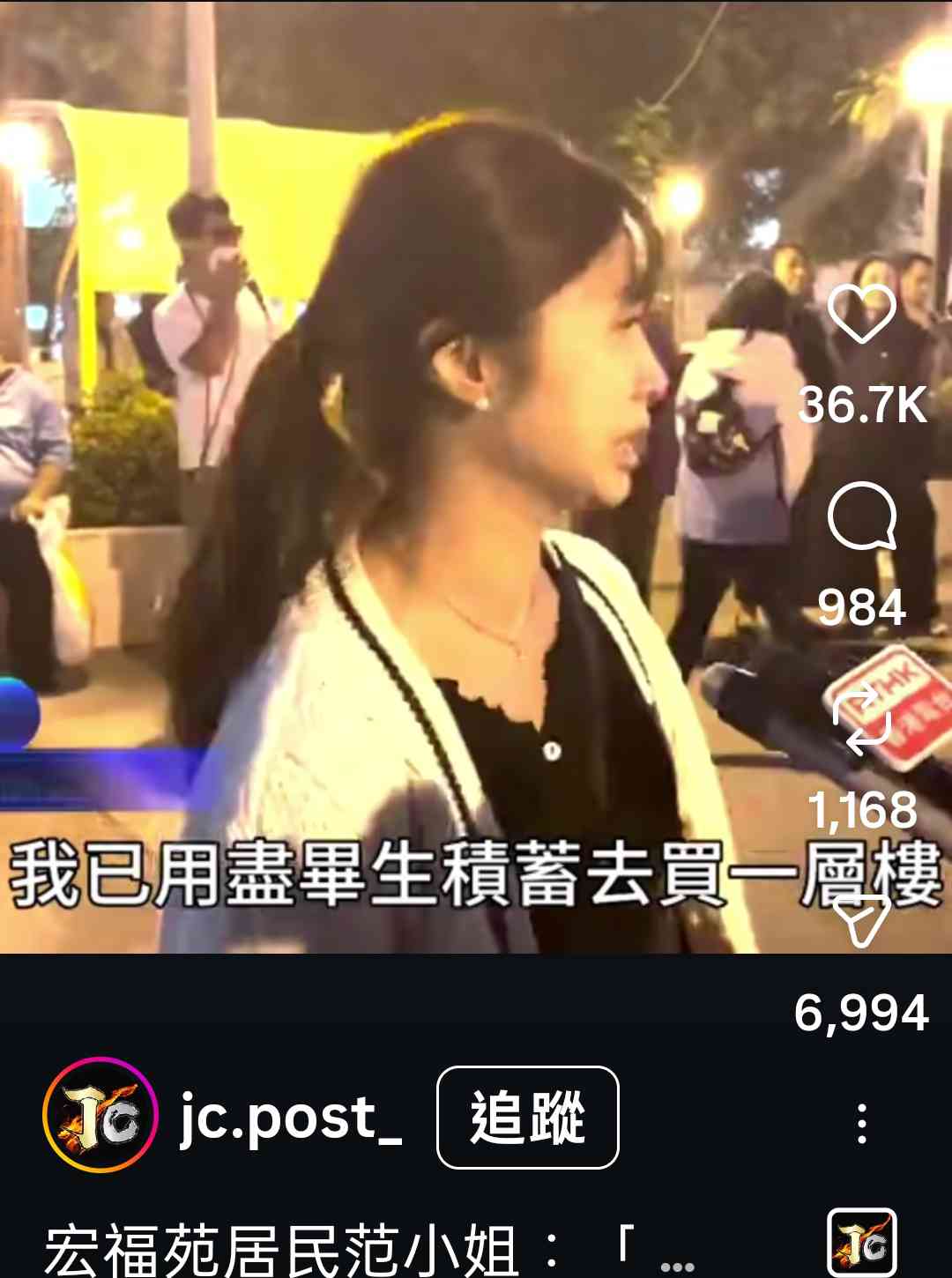Follow jc.post_ with the 追蹤 button
This screenshot has width=952, height=1278.
point(527,1118)
